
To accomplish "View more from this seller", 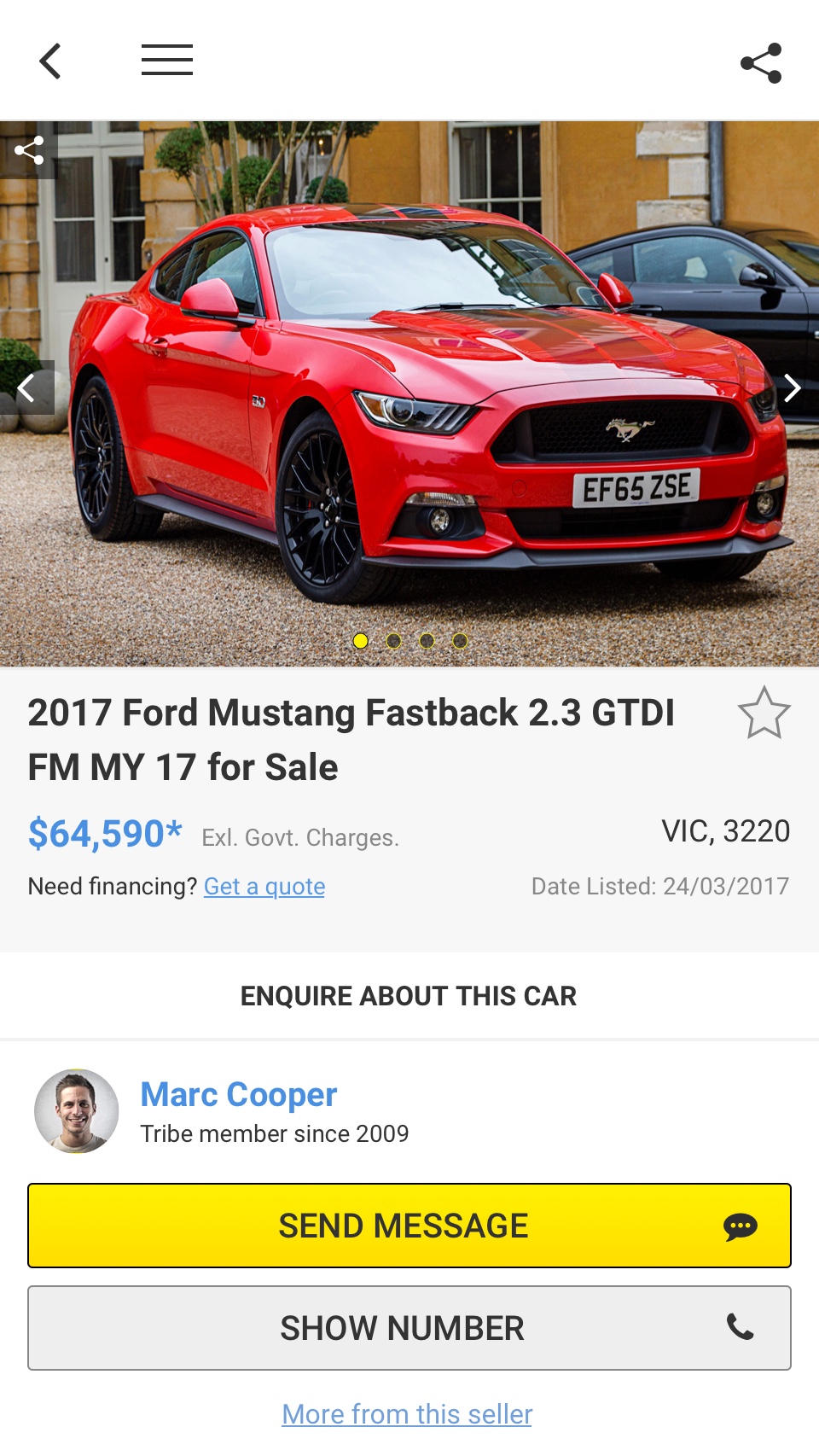I will [407, 1414].
